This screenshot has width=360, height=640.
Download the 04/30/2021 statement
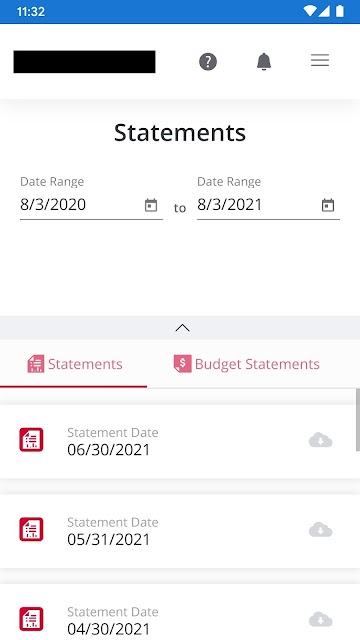pyautogui.click(x=320, y=620)
